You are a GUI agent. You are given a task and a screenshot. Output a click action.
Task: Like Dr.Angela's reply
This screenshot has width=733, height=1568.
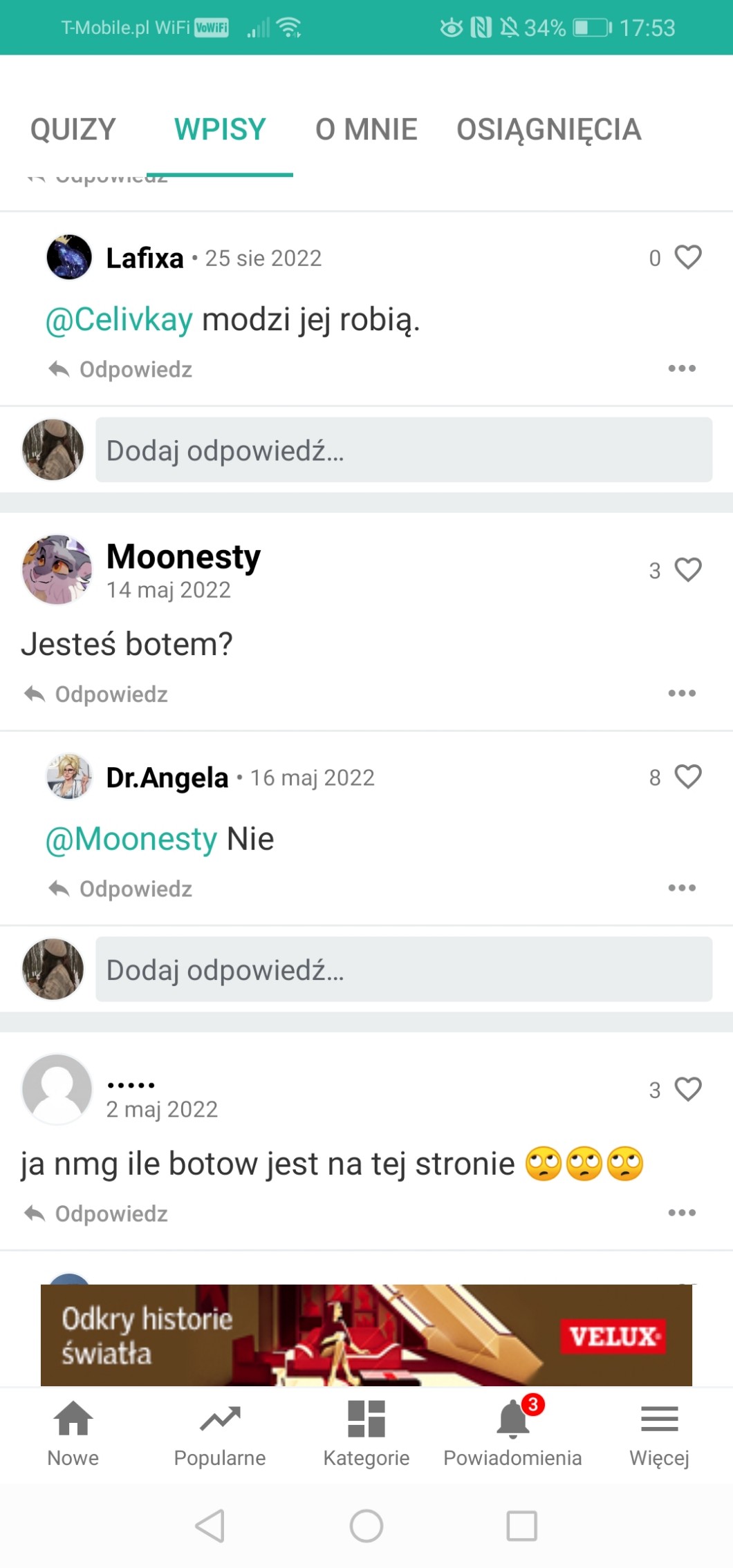click(x=688, y=777)
